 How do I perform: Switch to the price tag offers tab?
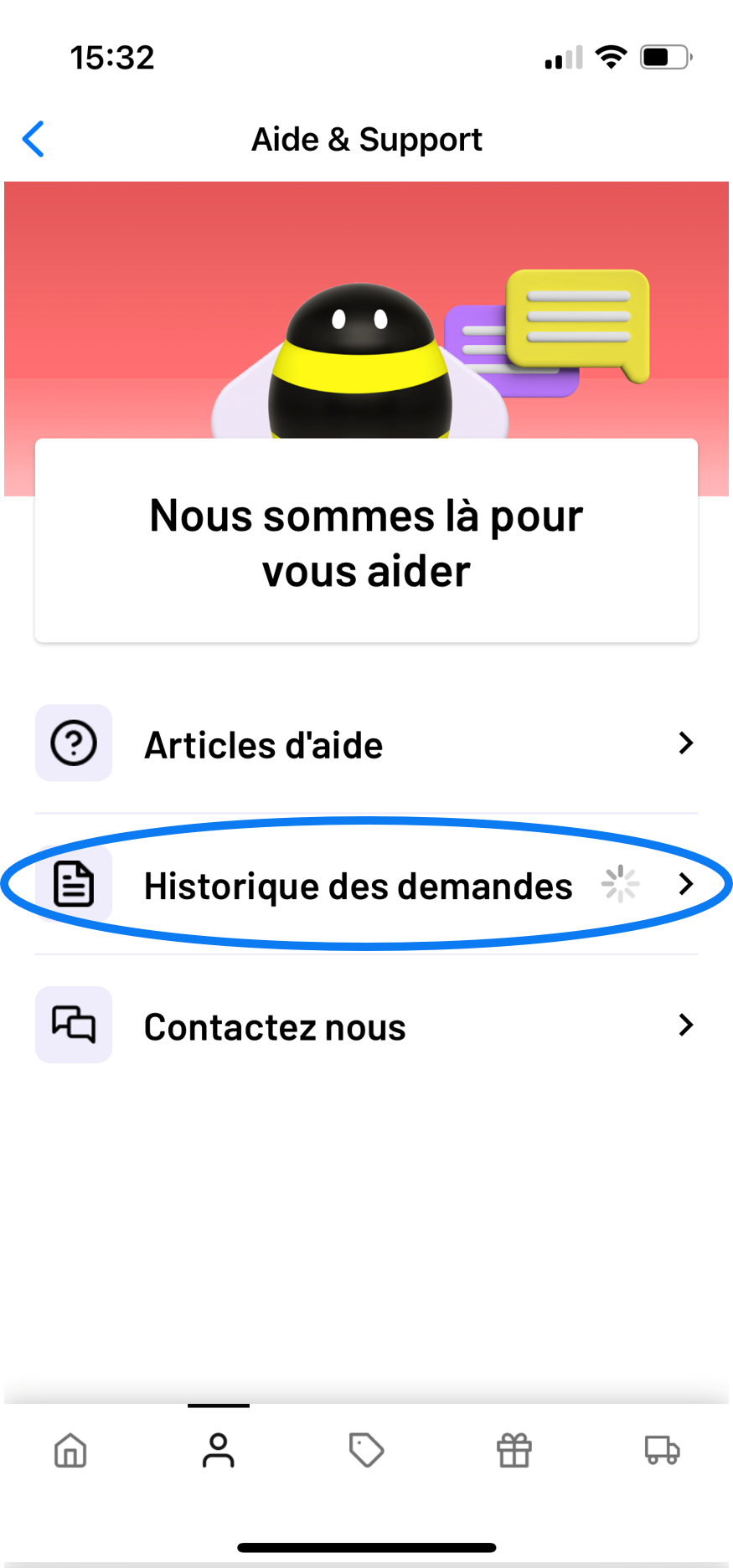pos(366,1450)
